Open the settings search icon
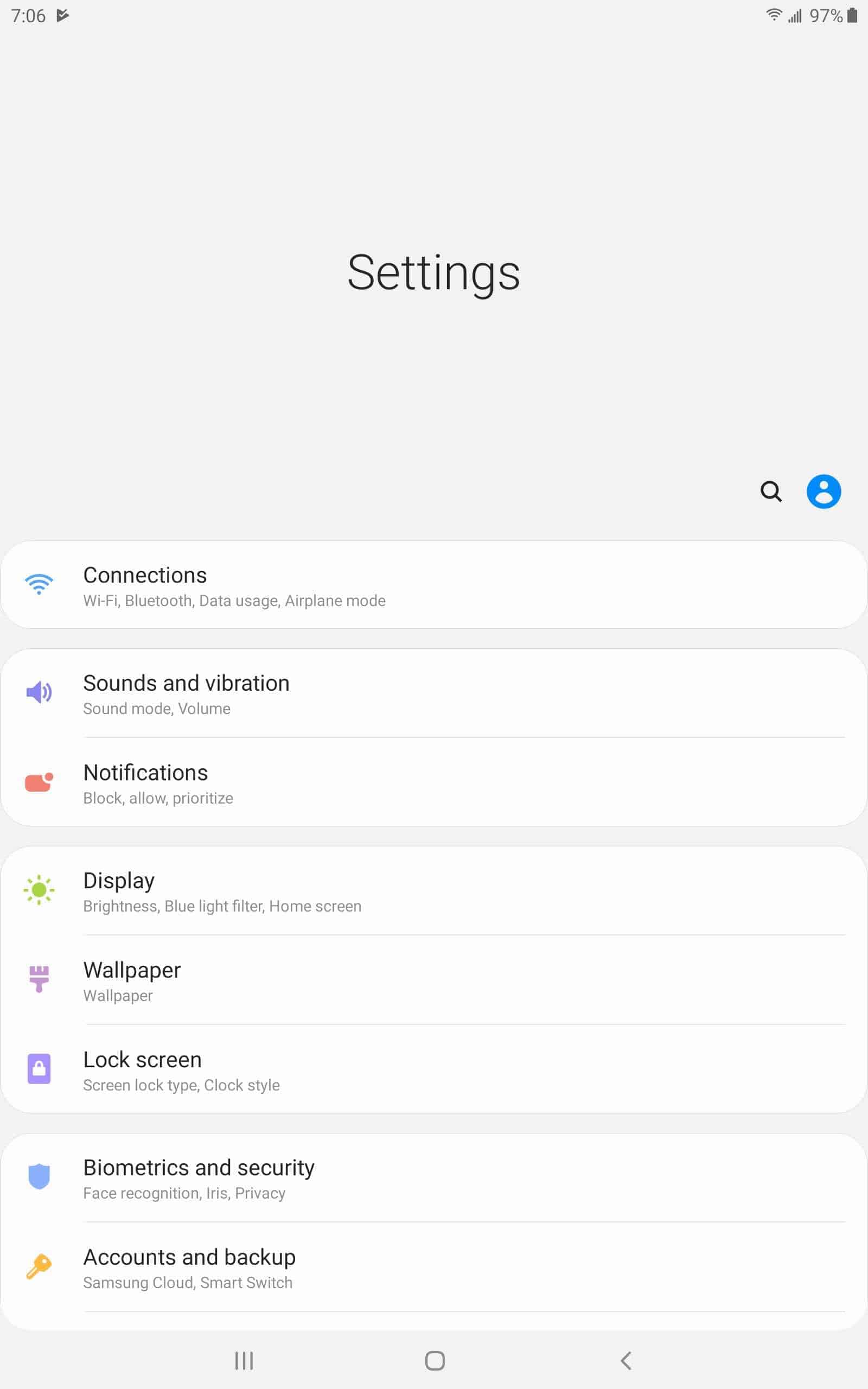 [x=771, y=492]
